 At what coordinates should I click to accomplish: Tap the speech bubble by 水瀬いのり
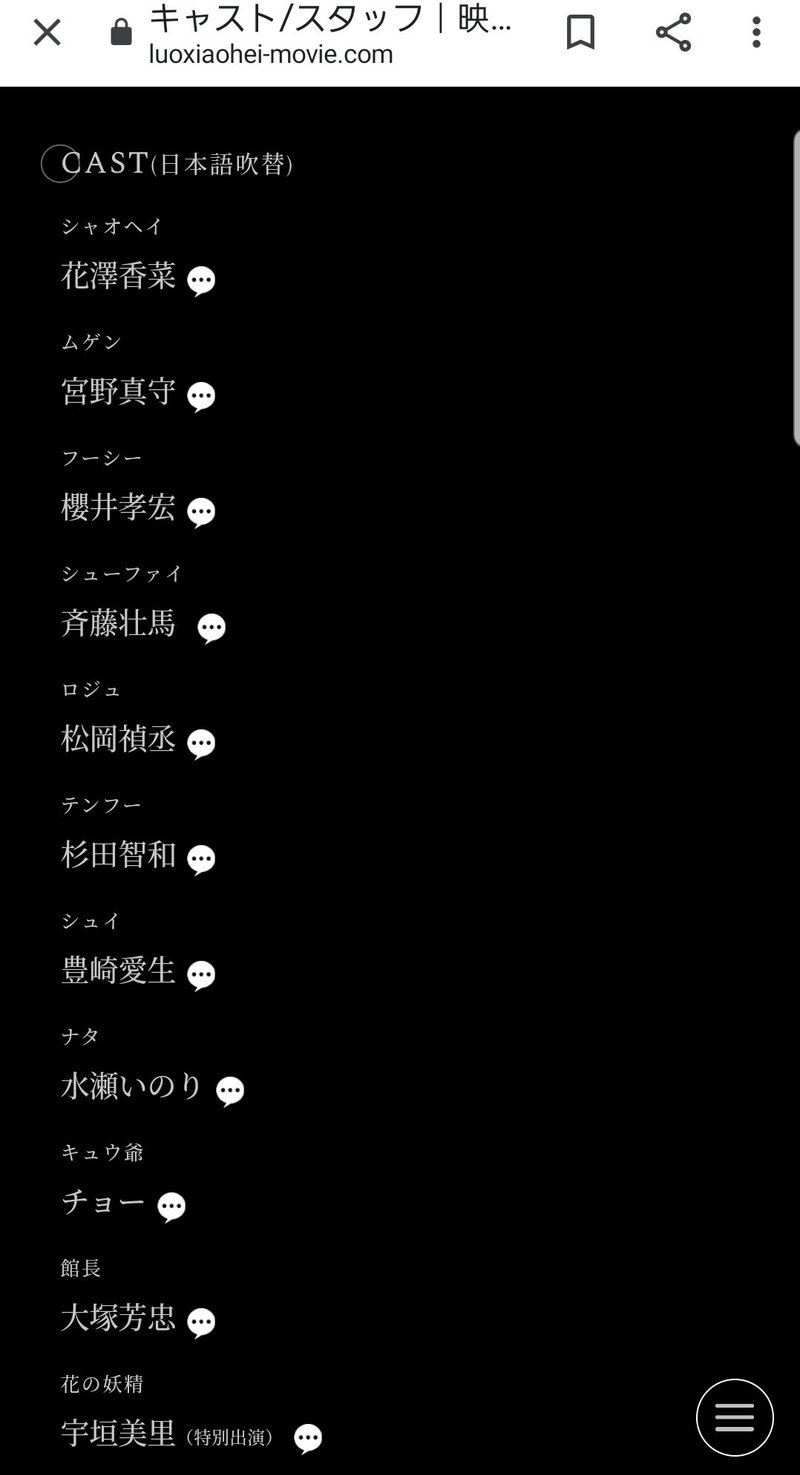coord(230,1091)
